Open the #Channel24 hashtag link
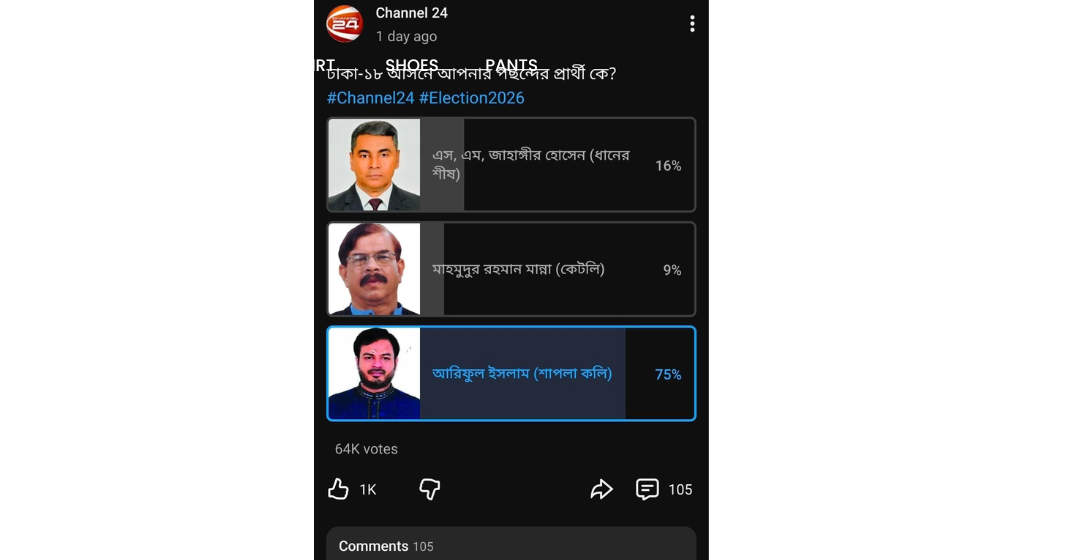The height and width of the screenshot is (560, 1080). (370, 98)
